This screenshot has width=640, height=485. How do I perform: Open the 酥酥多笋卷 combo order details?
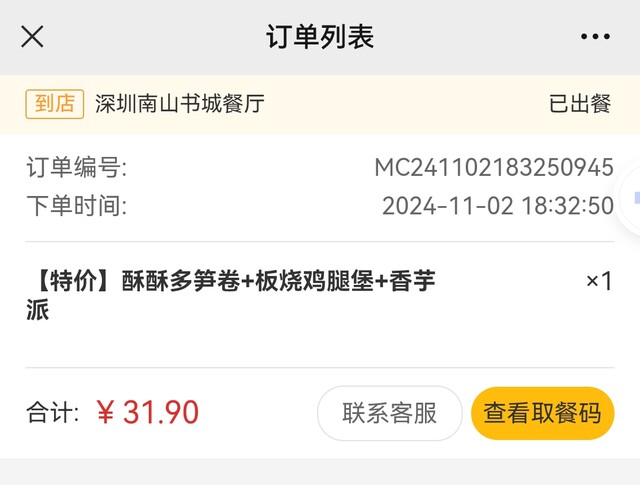tap(230, 295)
